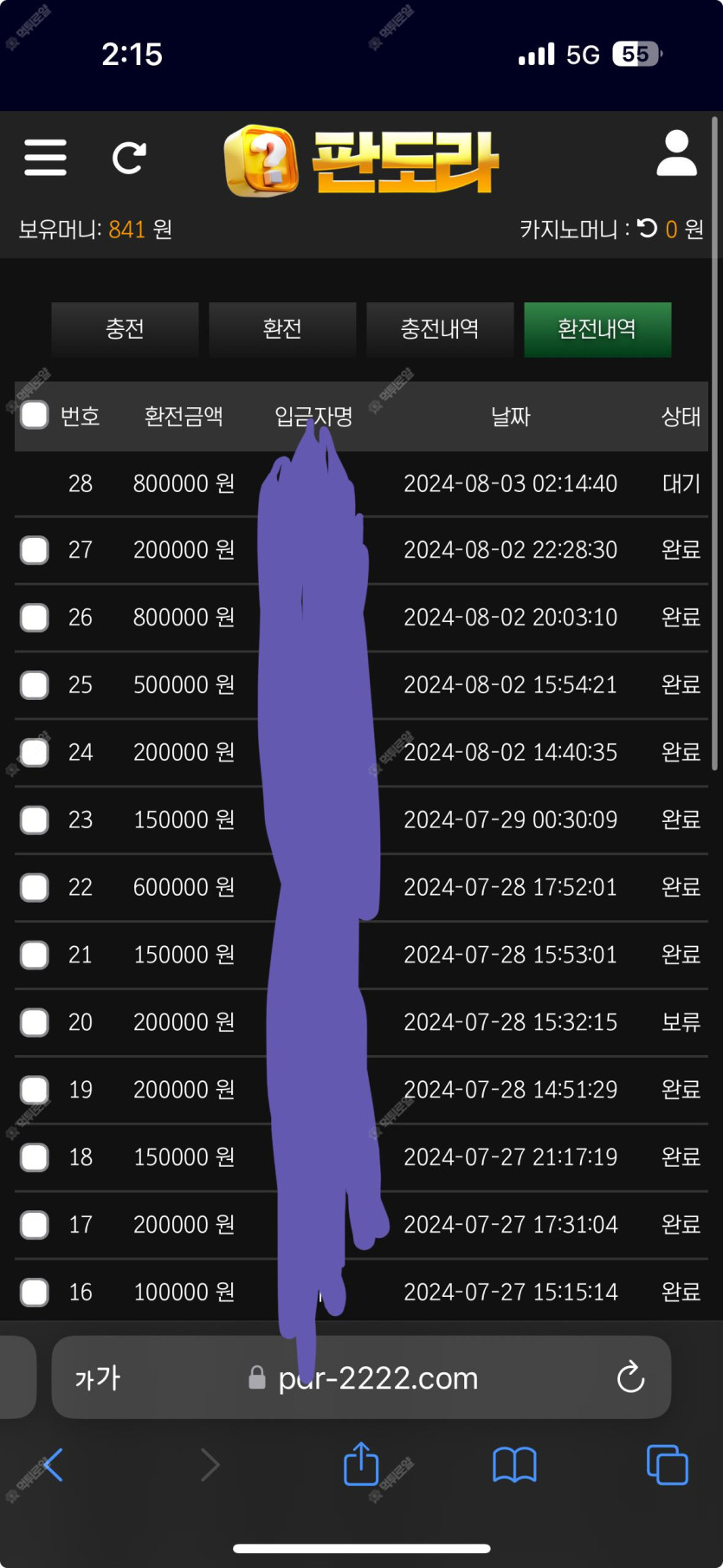The width and height of the screenshot is (723, 1568).
Task: Tick the checkbox for row 25
Action: pyautogui.click(x=35, y=685)
